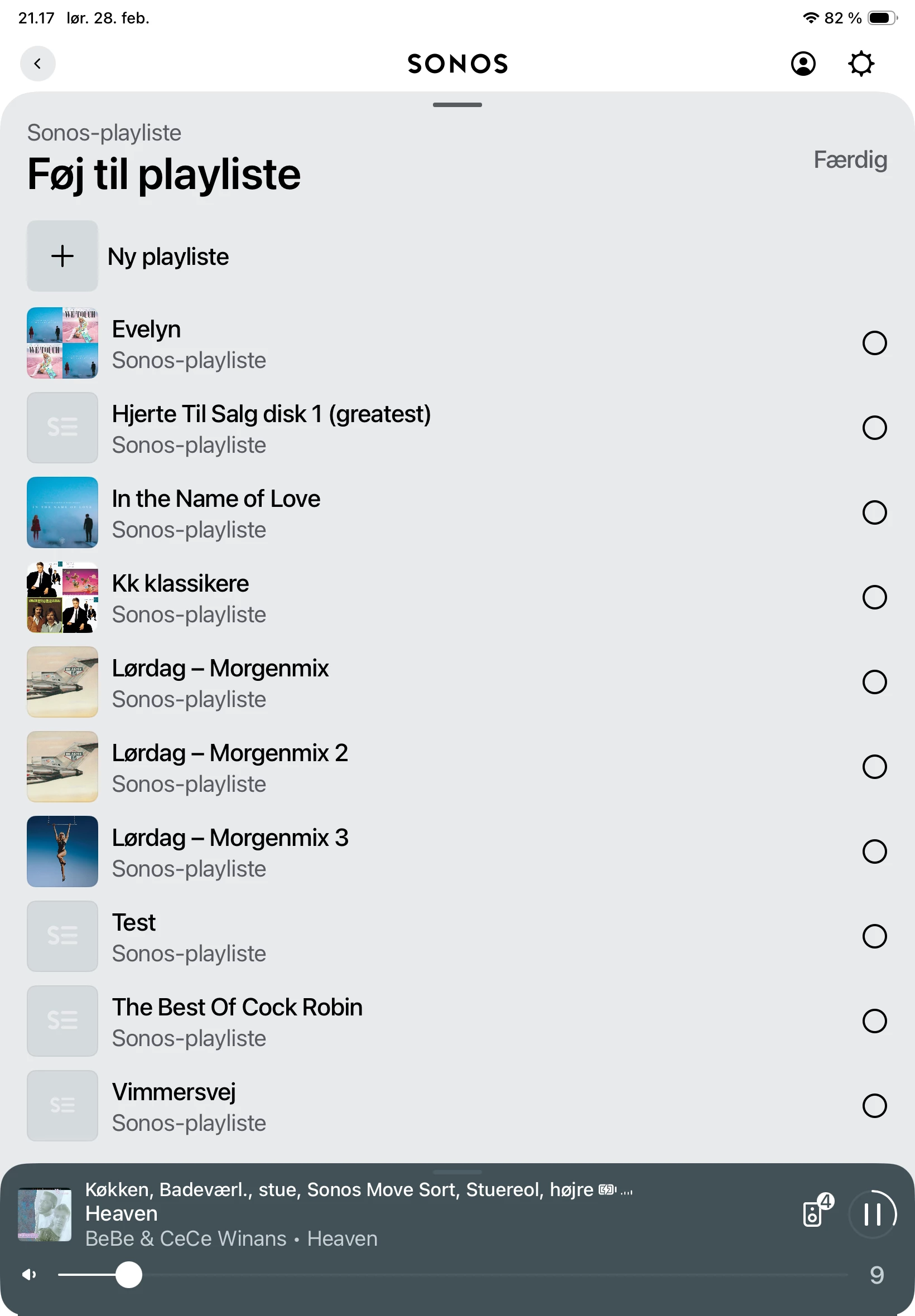
Task: Set the volume on the slider
Action: pos(129,1275)
